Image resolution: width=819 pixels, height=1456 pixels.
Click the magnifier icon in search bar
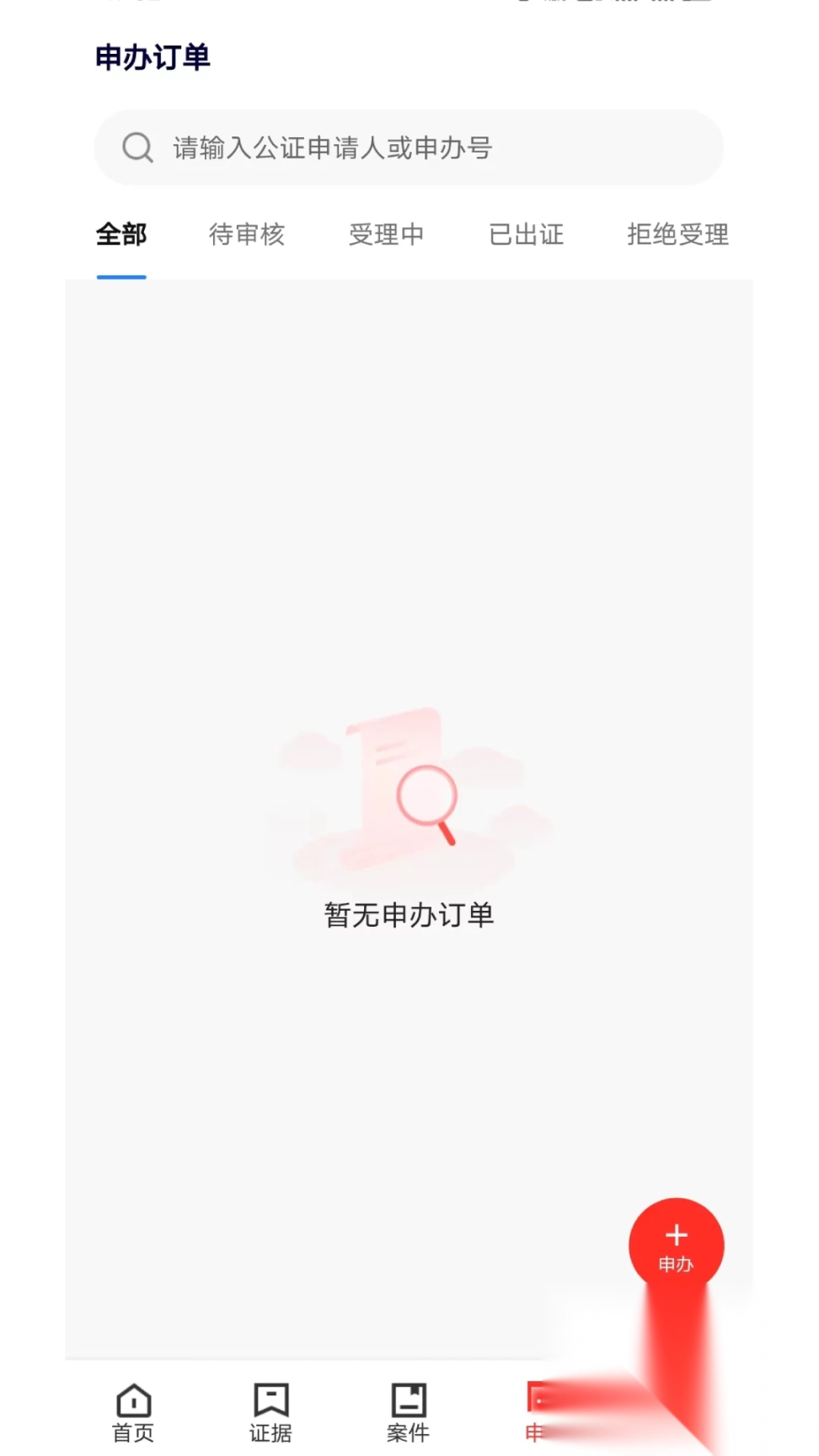click(x=137, y=147)
